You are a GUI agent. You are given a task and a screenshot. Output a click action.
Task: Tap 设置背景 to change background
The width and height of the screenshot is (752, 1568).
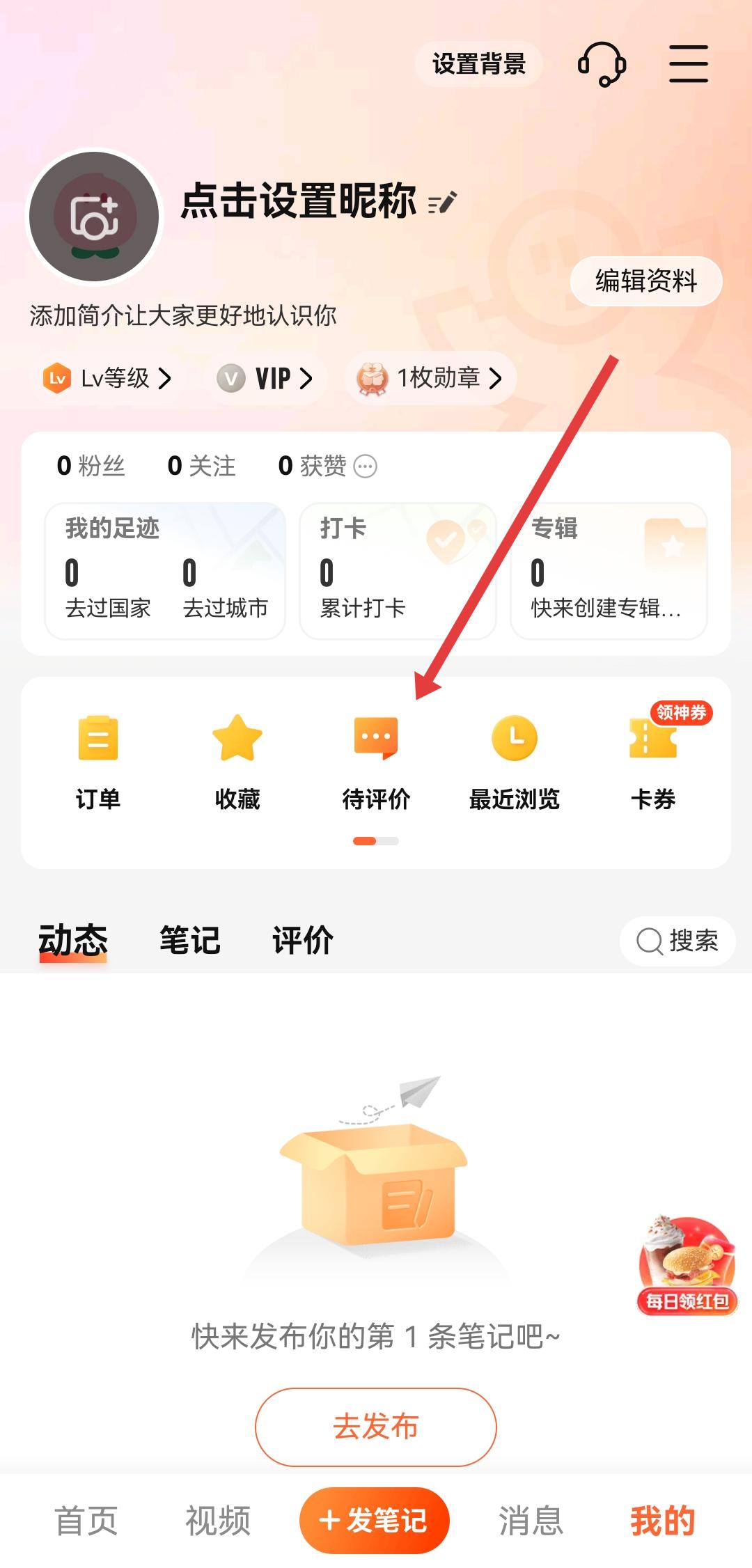(478, 64)
